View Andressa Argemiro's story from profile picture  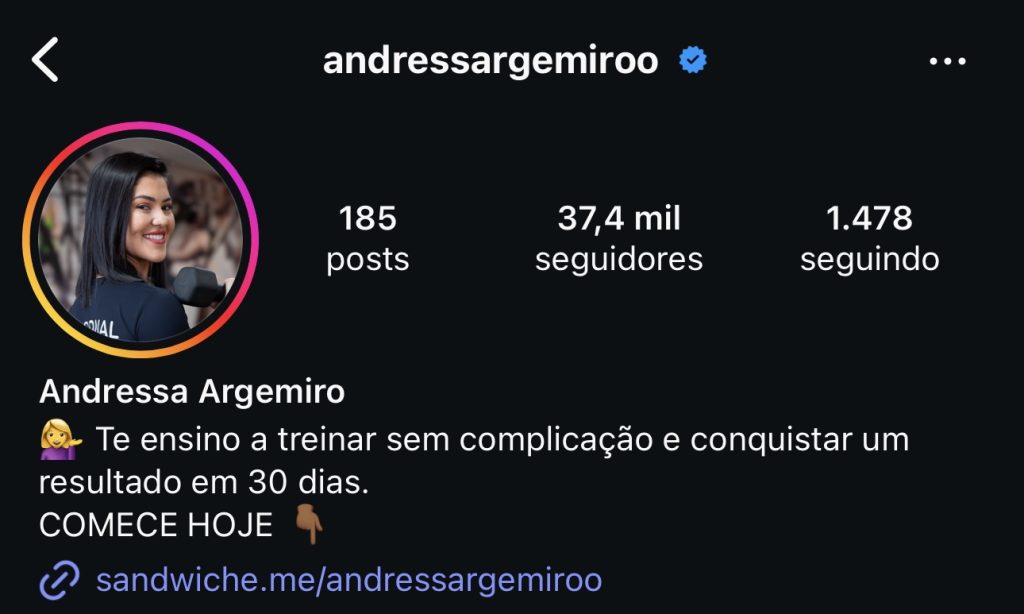click(140, 240)
